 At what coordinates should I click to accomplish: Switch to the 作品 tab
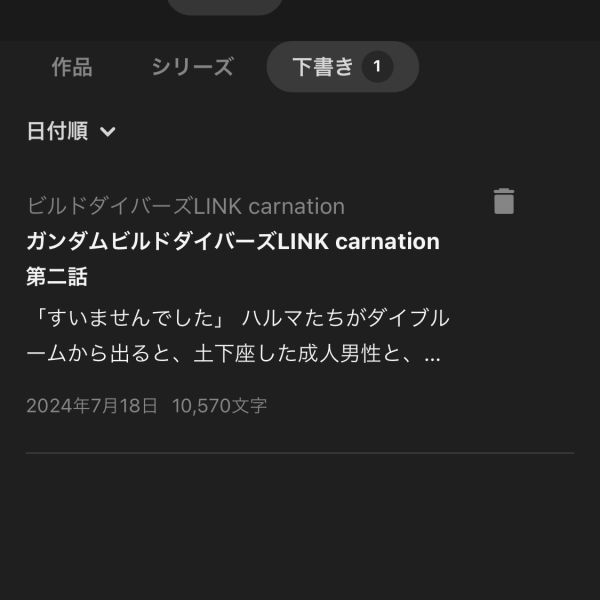tap(72, 67)
